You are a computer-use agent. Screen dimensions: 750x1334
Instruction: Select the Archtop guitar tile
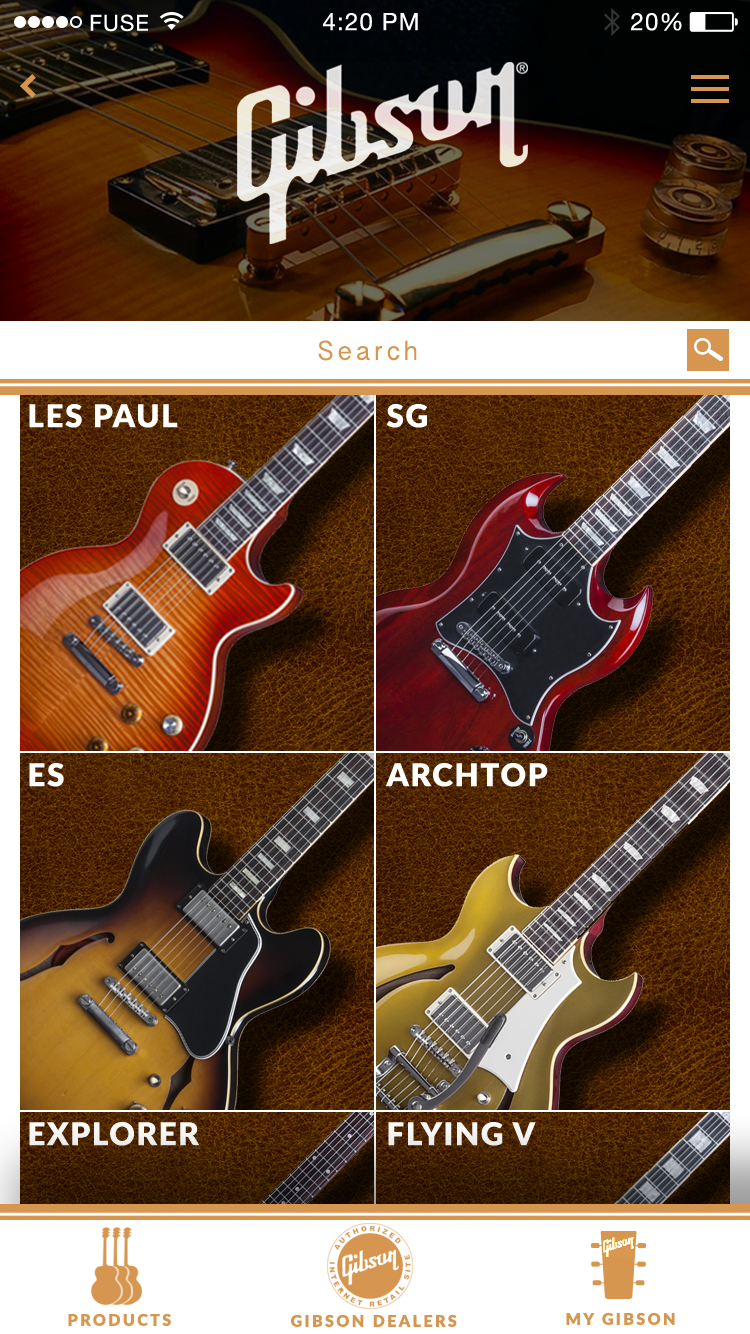(x=553, y=931)
